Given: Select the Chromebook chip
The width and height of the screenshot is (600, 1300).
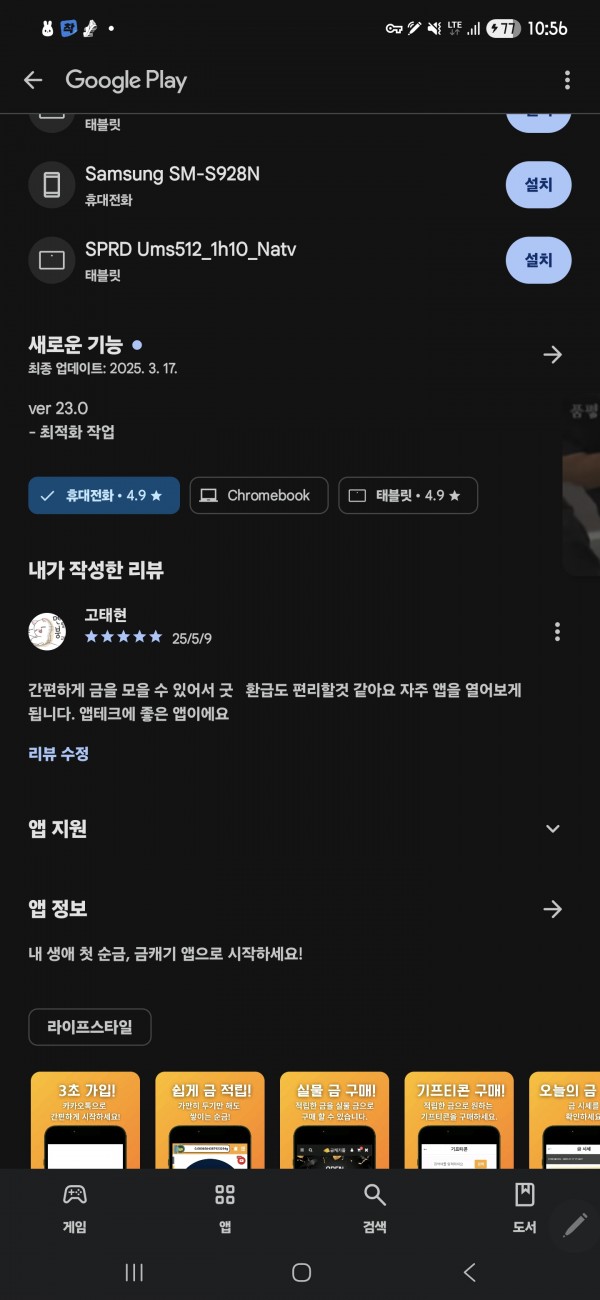Looking at the screenshot, I should 259,495.
